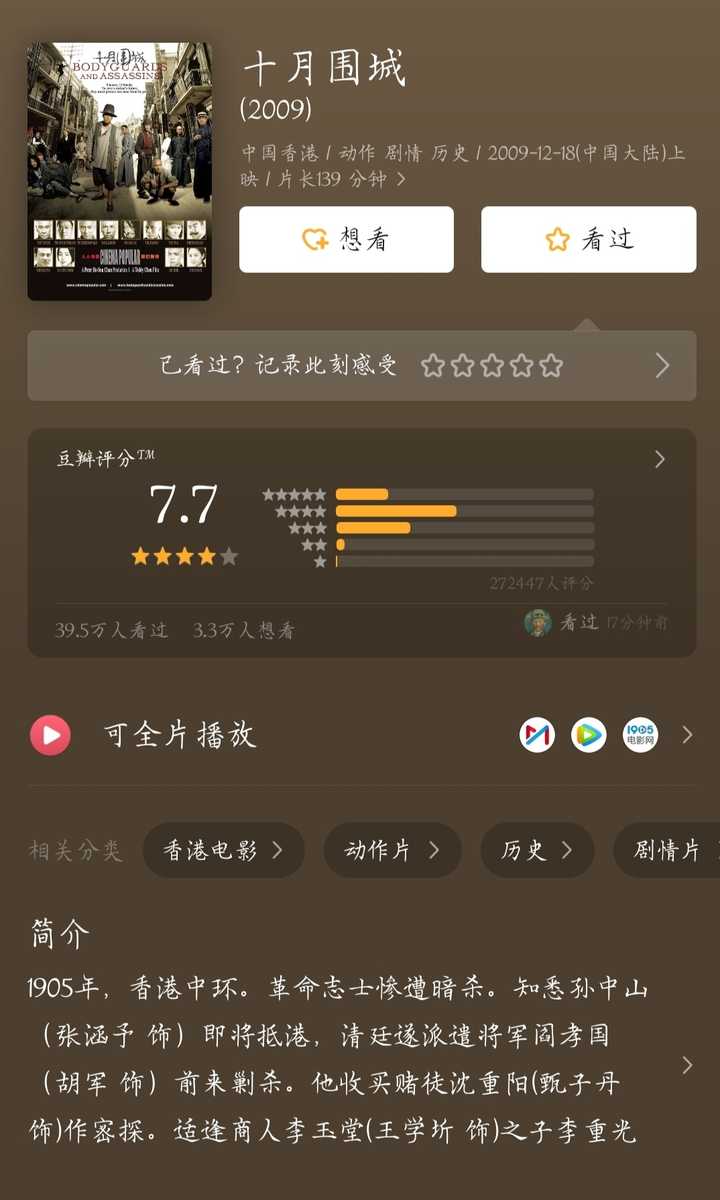Viewport: 720px width, 1200px height.
Task: Select the 香港电影 category chip
Action: click(x=223, y=850)
